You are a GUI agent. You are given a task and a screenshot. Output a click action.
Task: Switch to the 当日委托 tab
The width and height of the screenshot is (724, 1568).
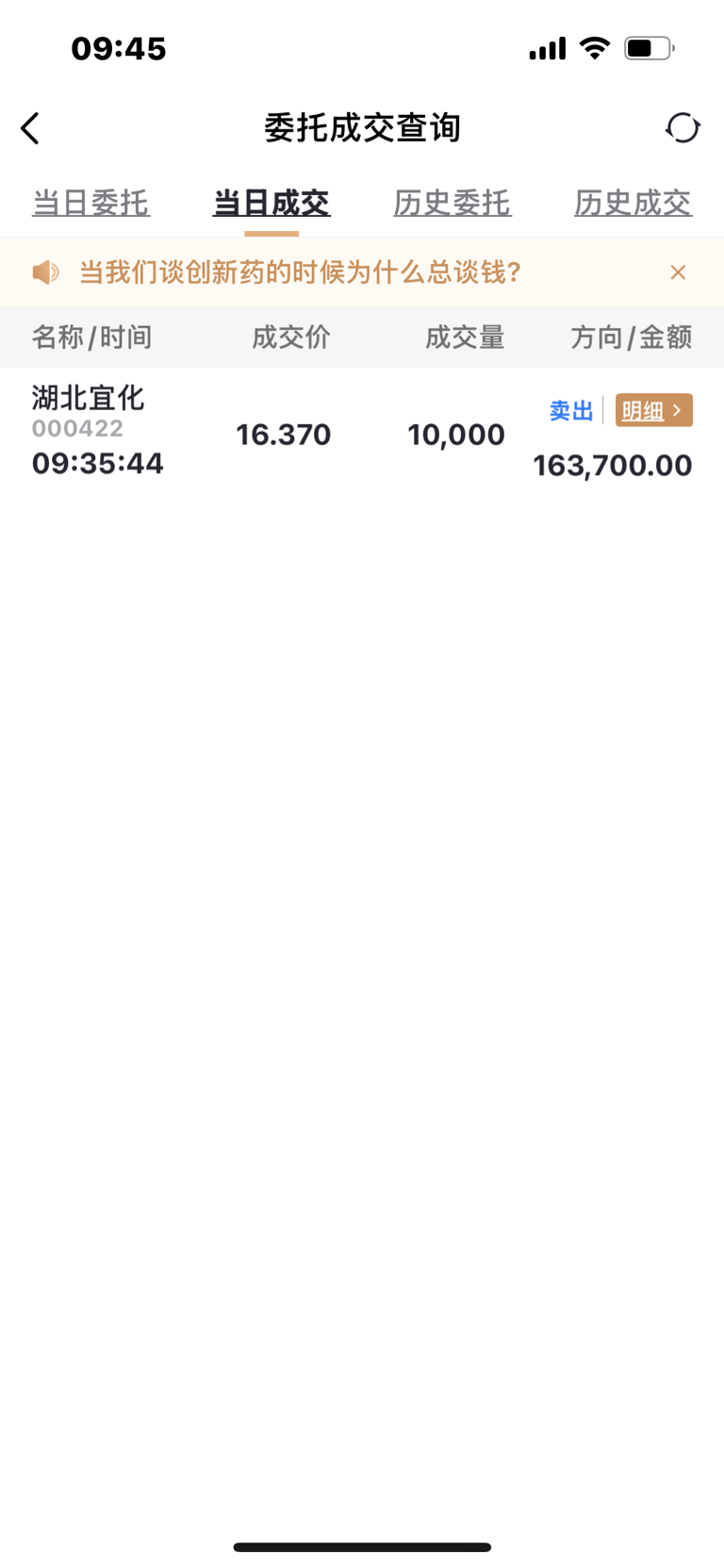pyautogui.click(x=90, y=203)
